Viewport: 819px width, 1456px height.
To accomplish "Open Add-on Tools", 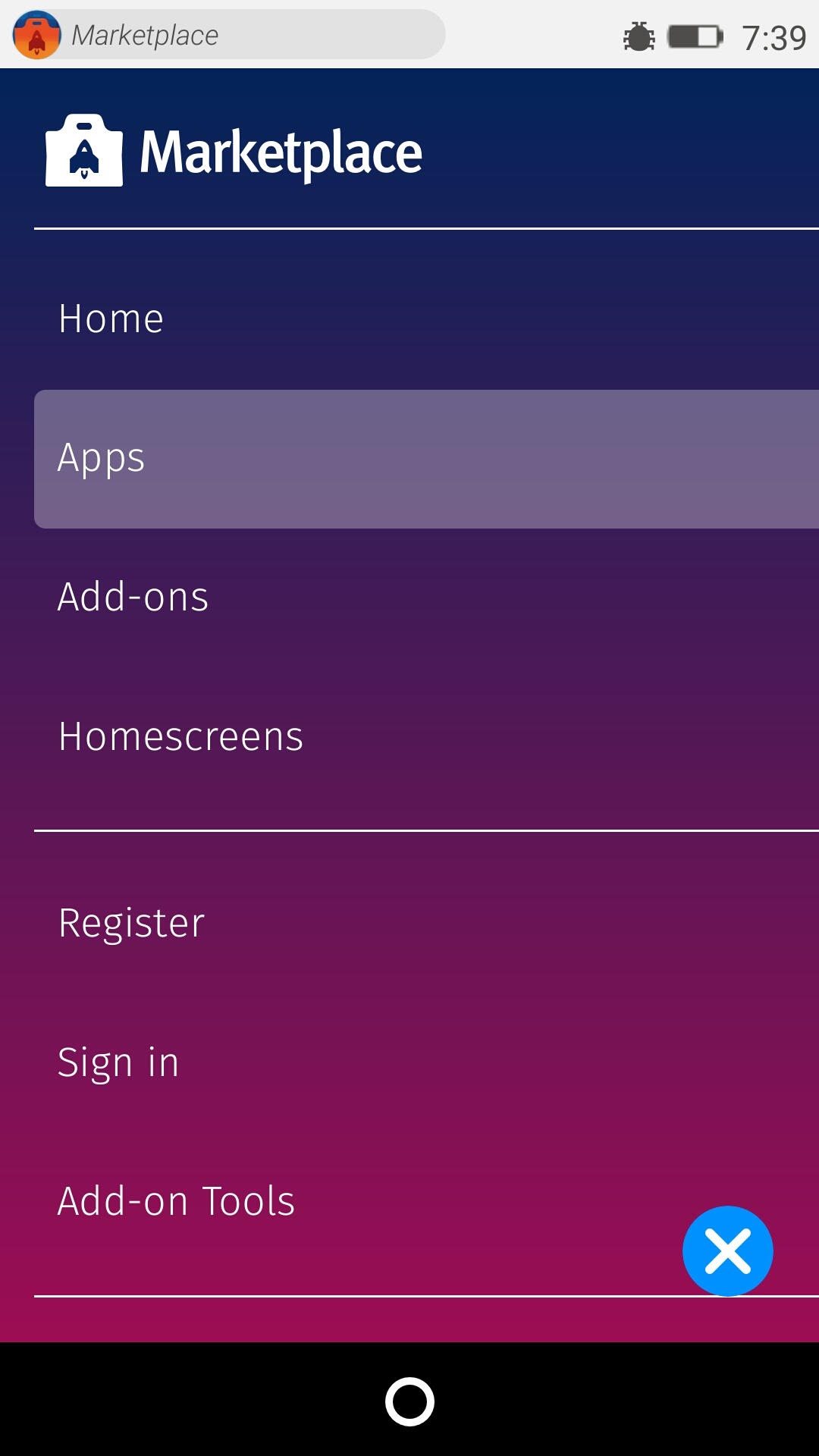I will (x=177, y=1202).
